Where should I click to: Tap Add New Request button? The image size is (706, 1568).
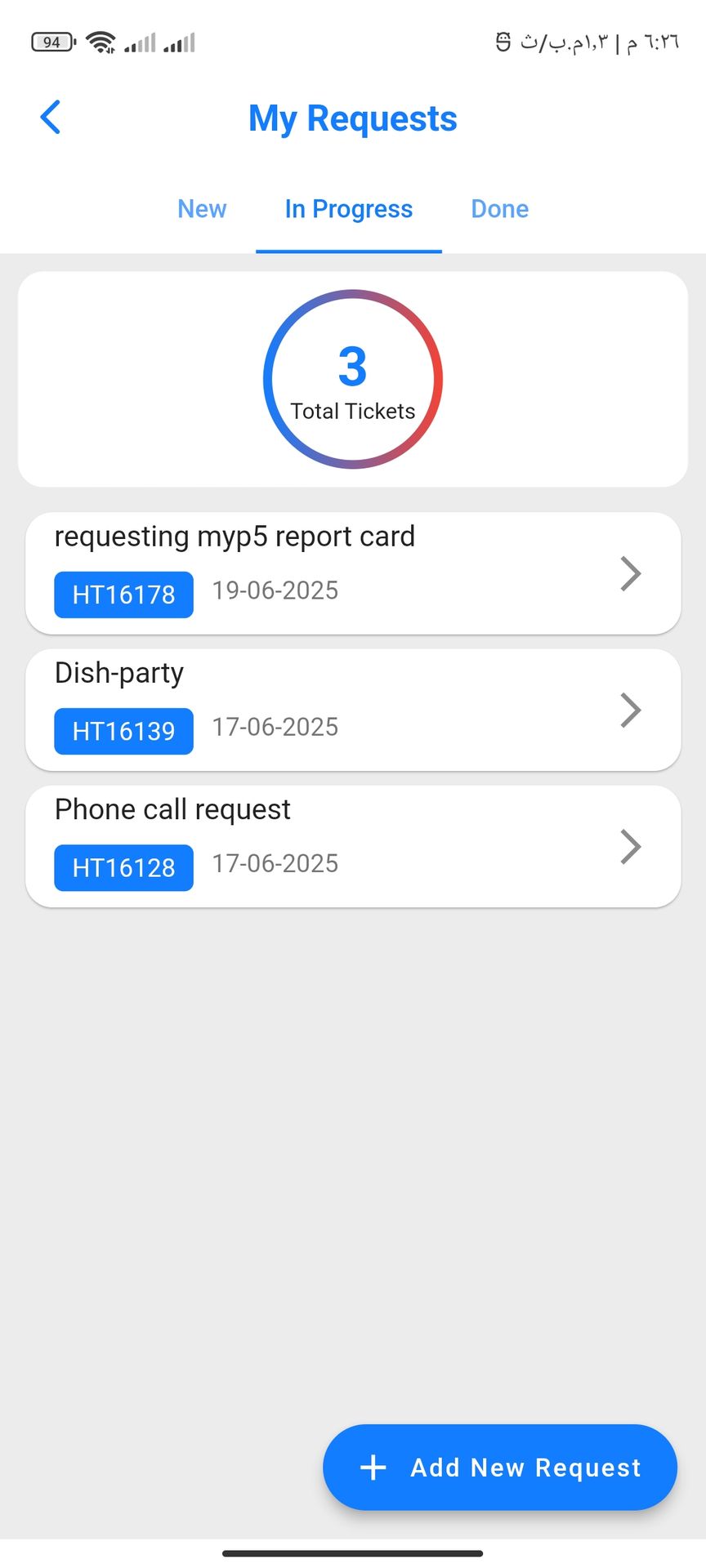pos(500,1468)
